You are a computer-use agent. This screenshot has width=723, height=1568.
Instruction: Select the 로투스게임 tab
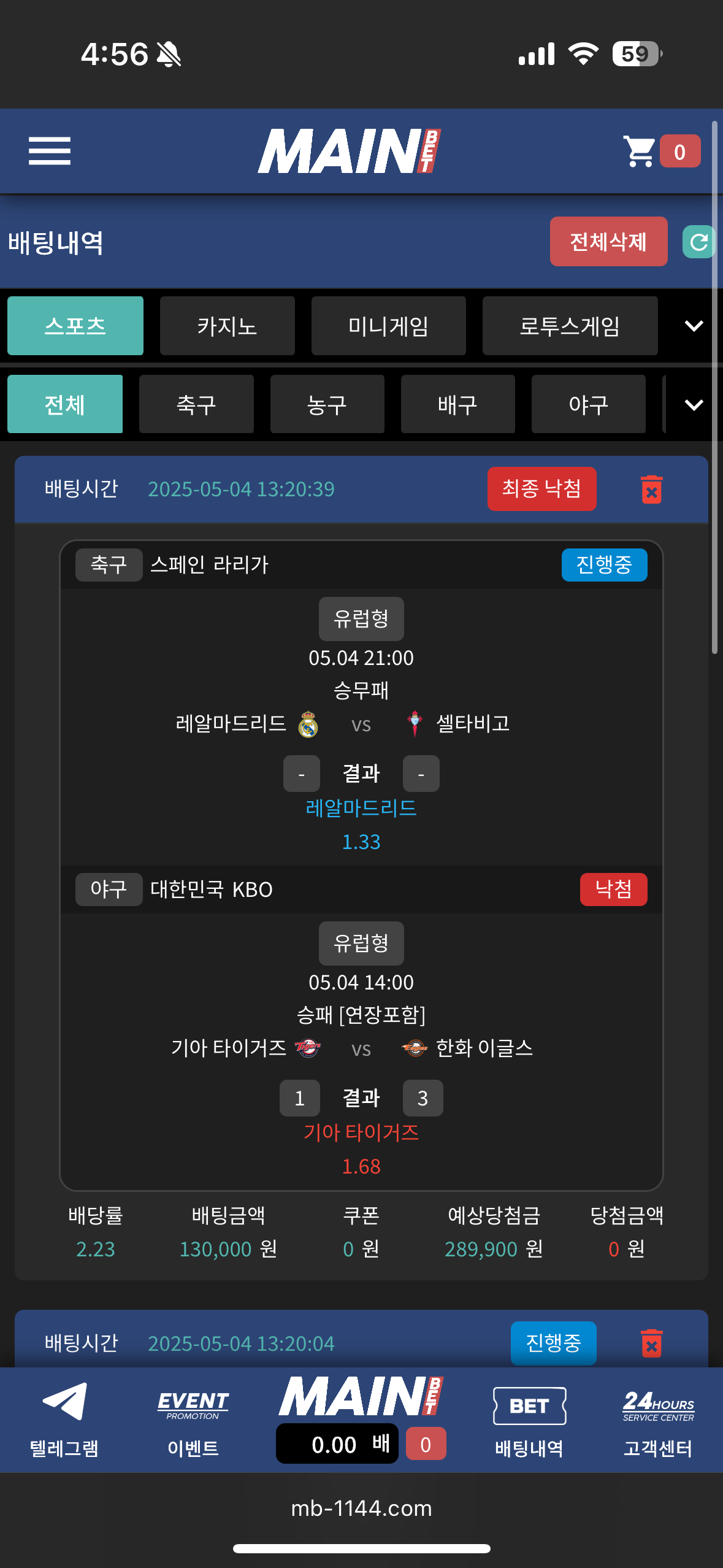(569, 326)
